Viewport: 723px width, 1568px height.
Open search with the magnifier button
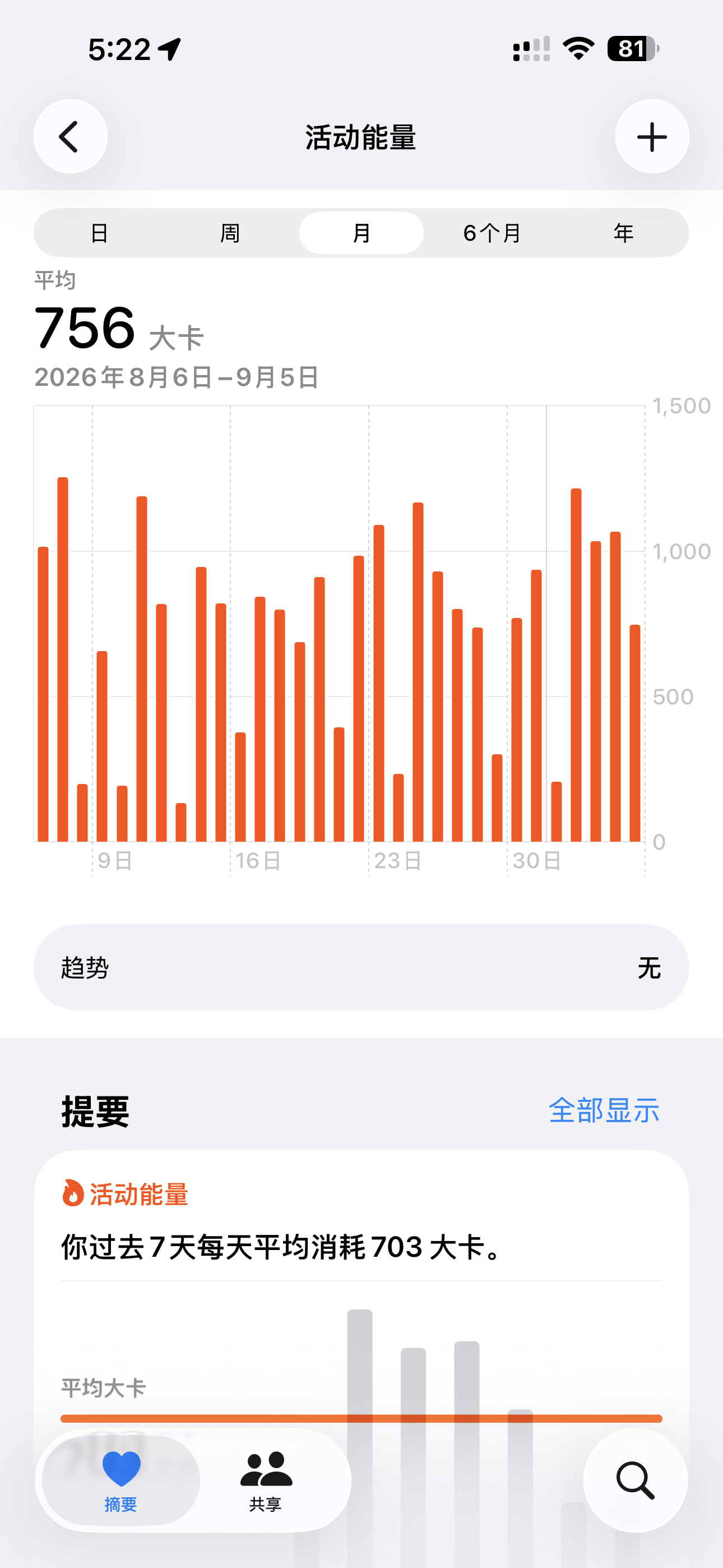(x=636, y=1481)
